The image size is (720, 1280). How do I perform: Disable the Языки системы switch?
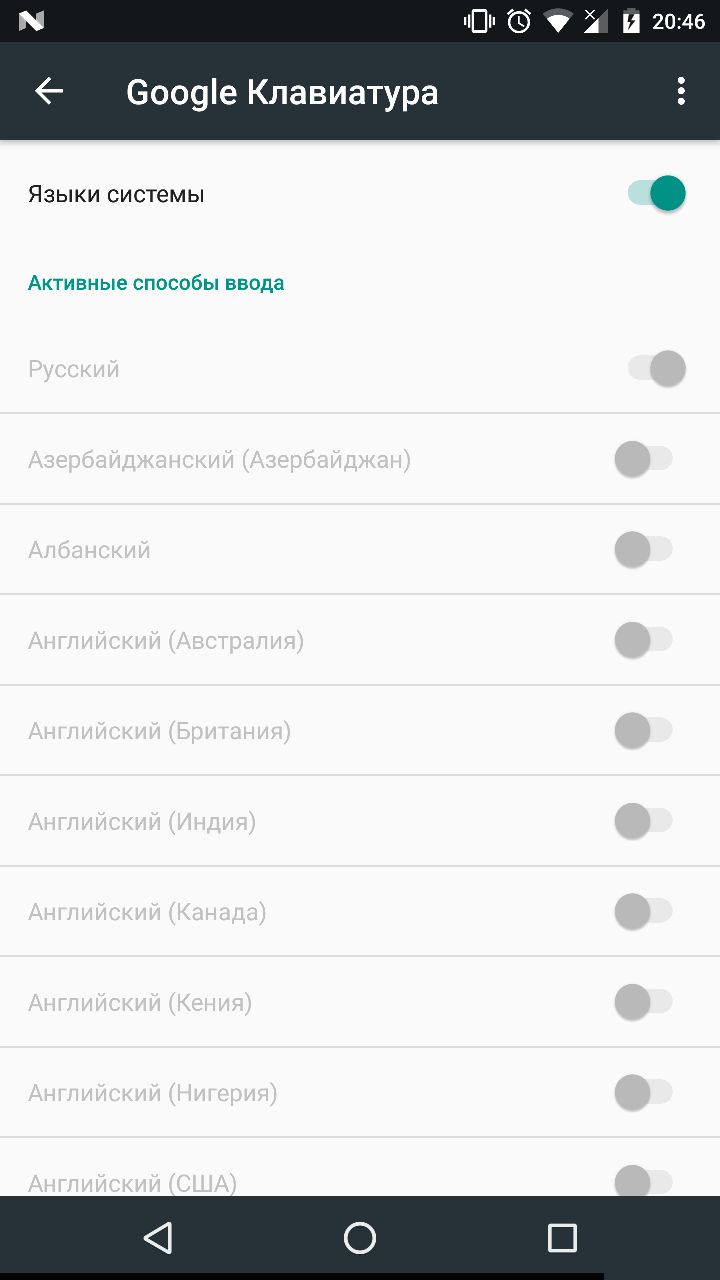656,194
